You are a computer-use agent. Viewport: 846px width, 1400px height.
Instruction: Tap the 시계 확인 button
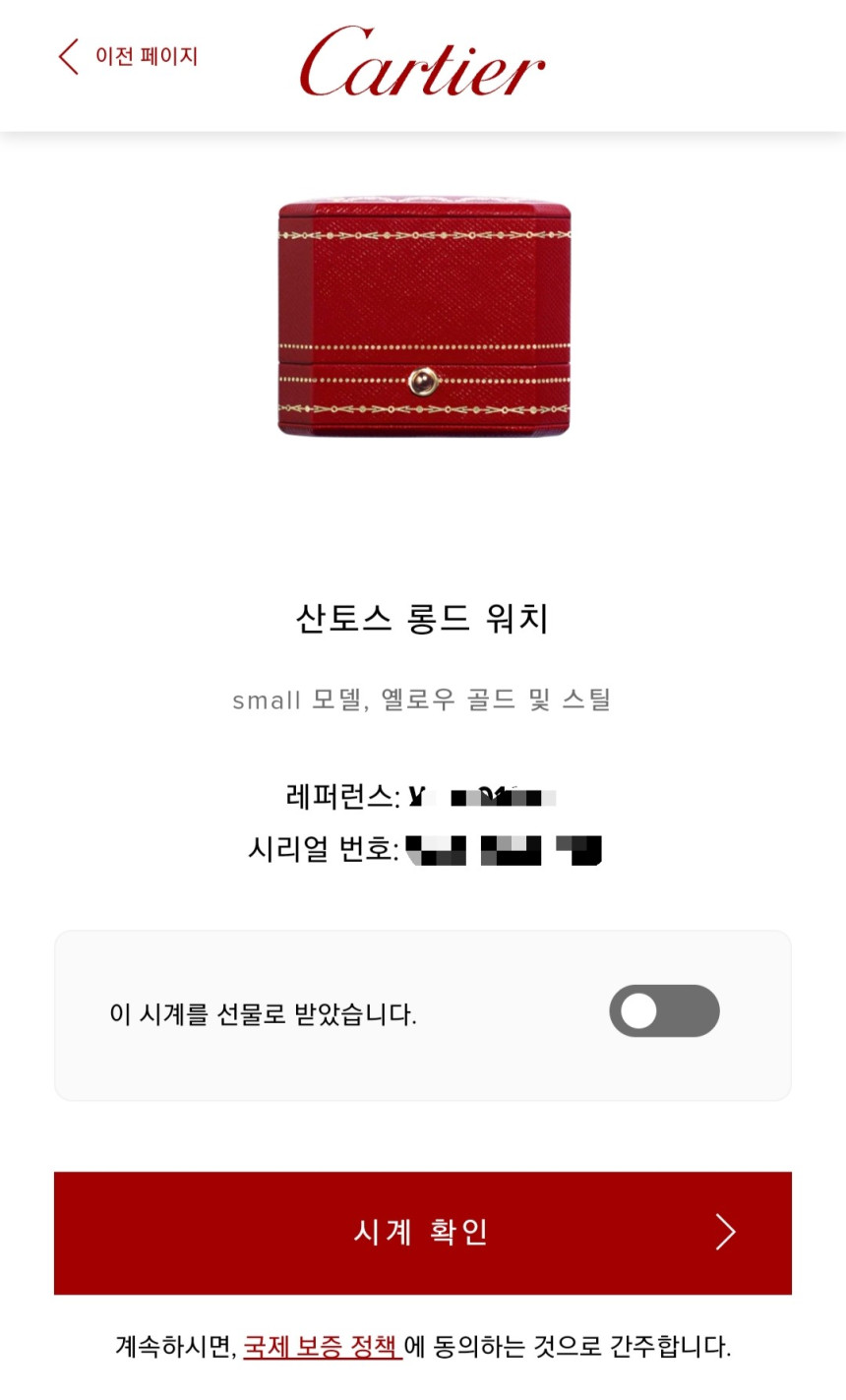(x=422, y=1232)
